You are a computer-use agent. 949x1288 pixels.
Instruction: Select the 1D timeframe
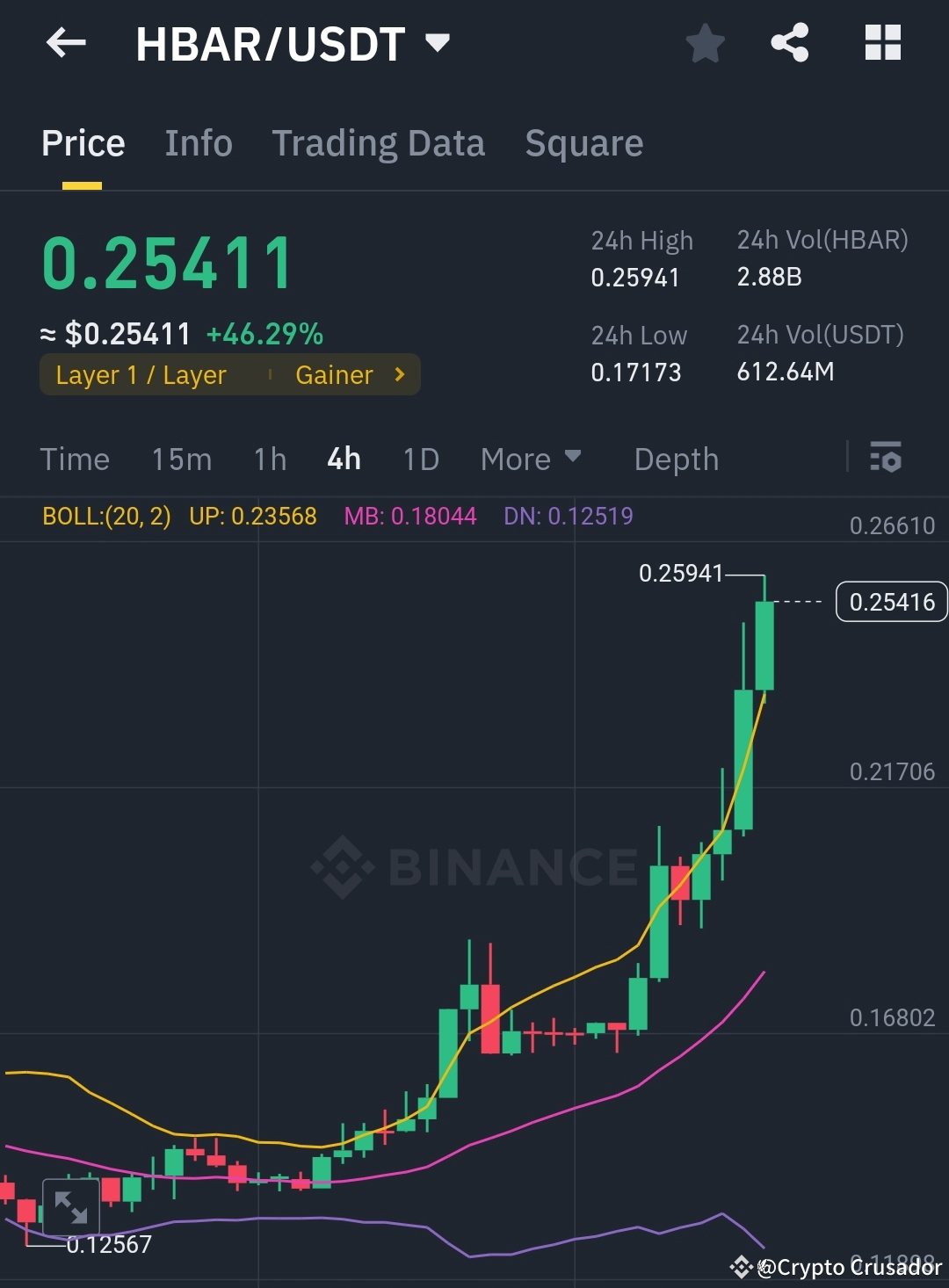click(419, 458)
